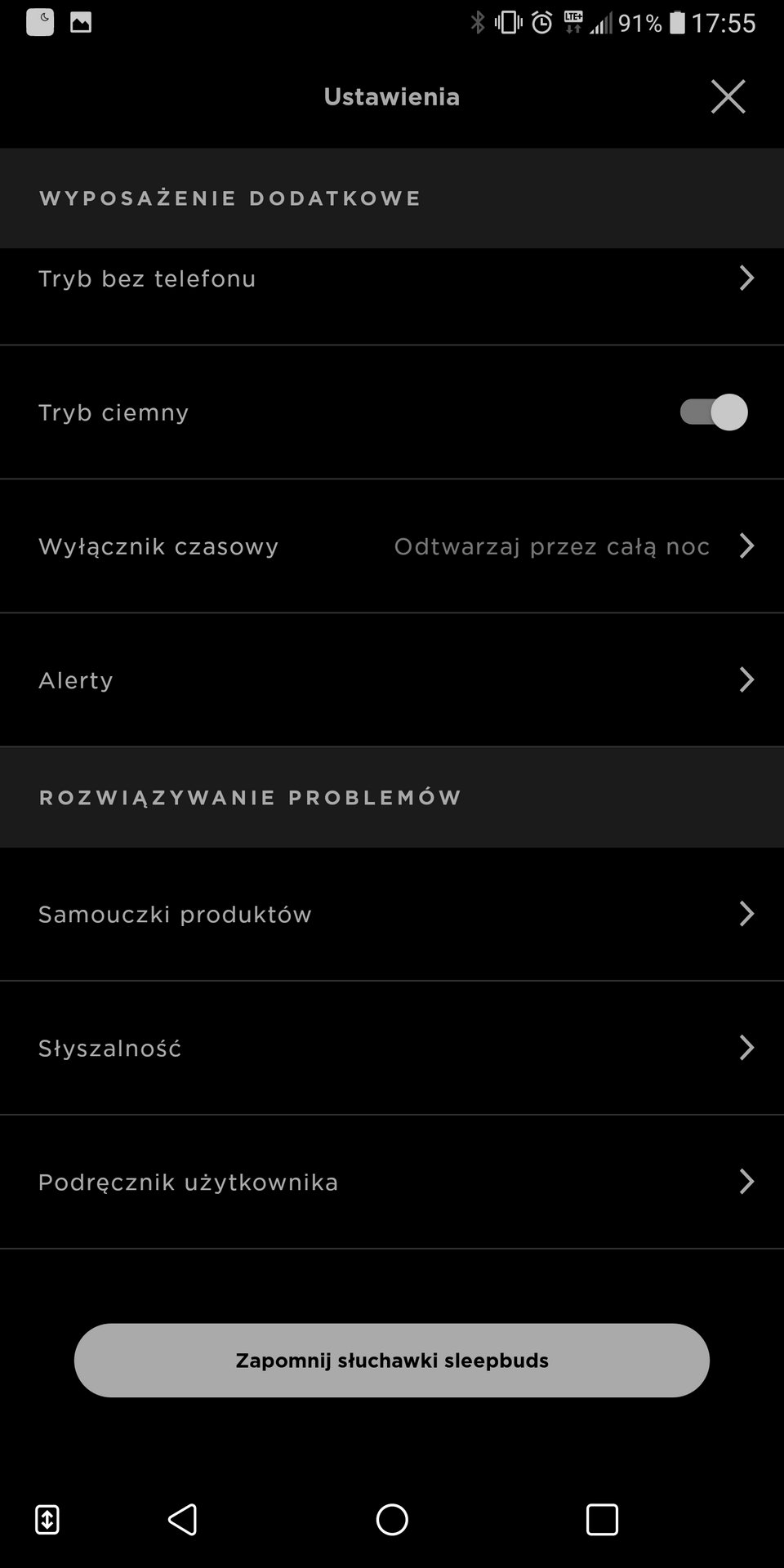The image size is (784, 1568).
Task: Open Alerty settings
Action: (392, 679)
